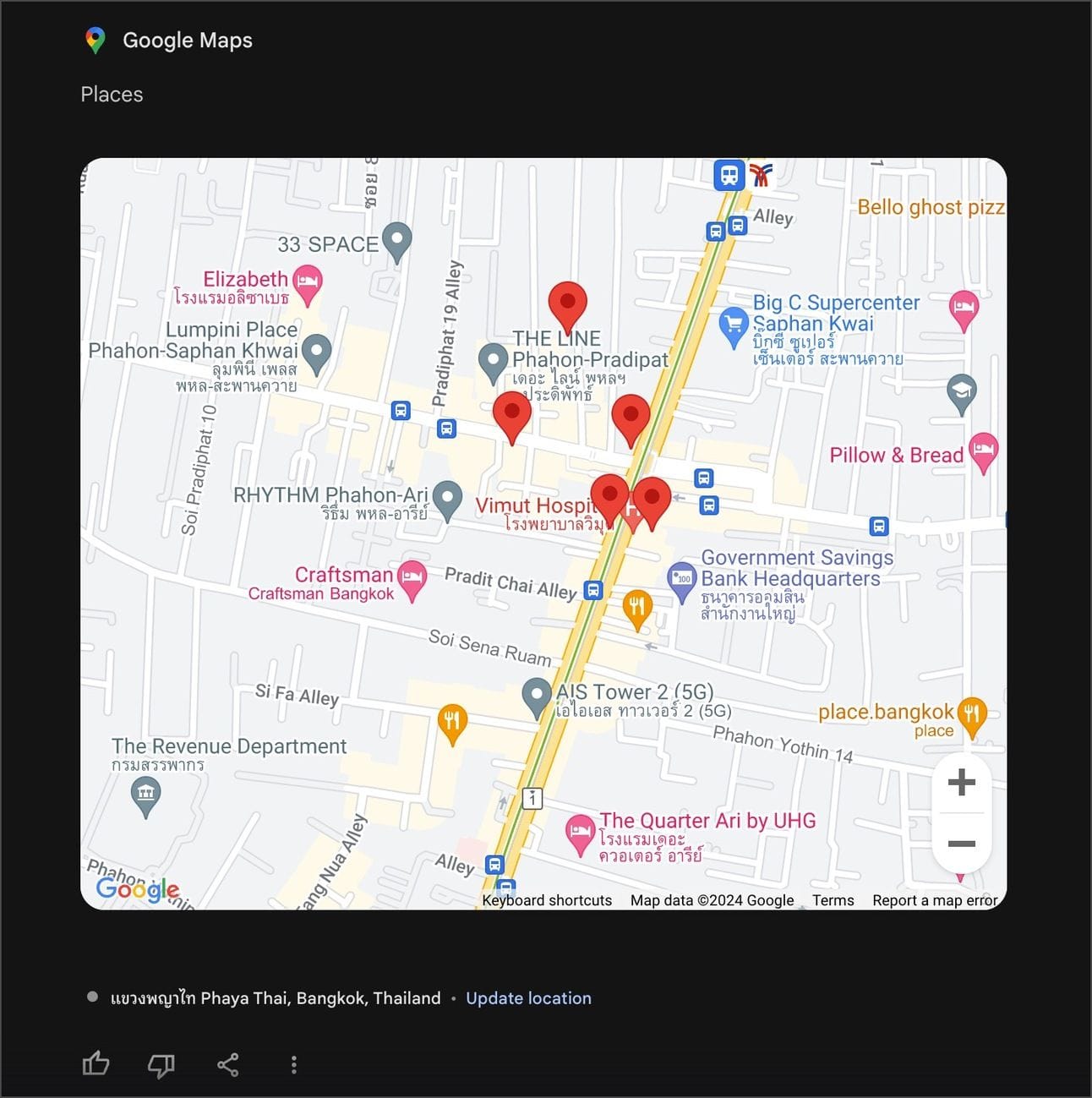
Task: Report a map error
Action: [934, 900]
